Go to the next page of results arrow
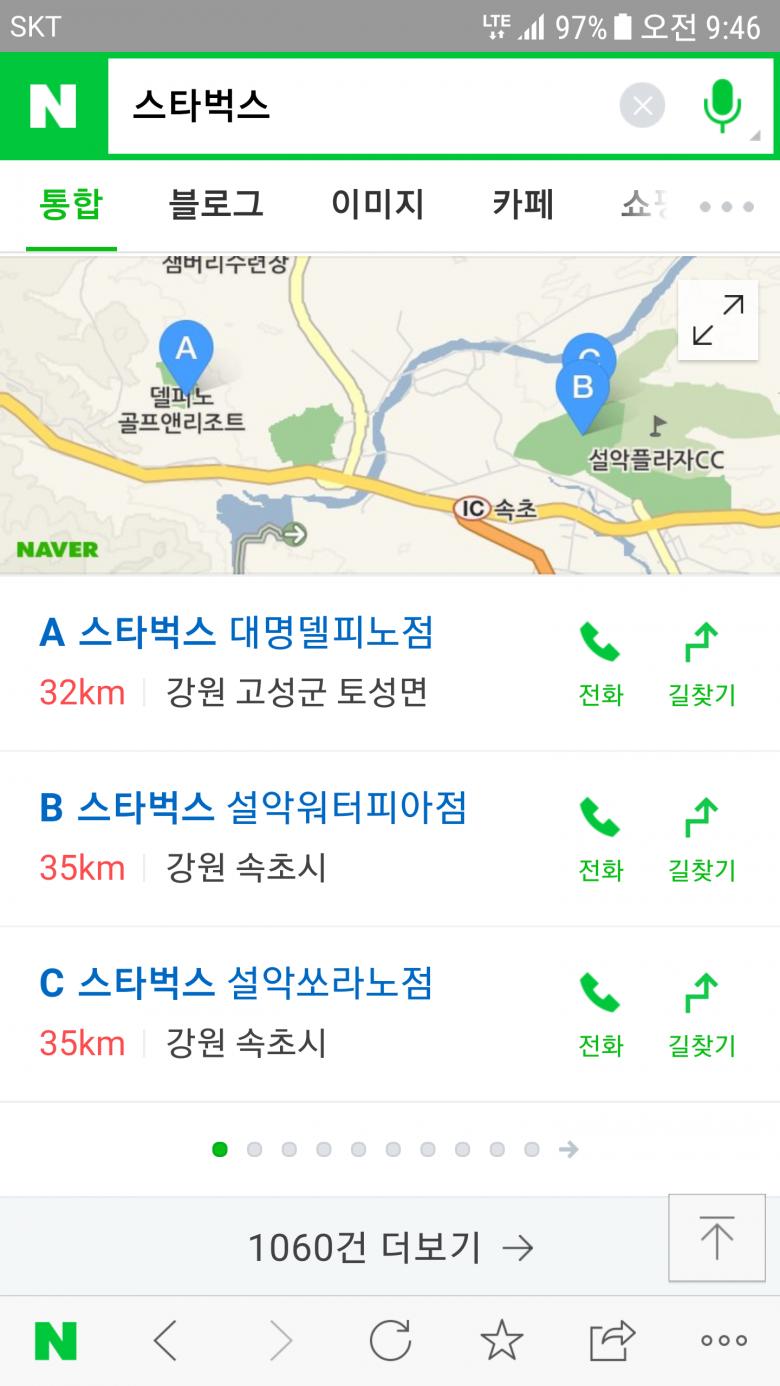Viewport: 780px width, 1386px height. click(569, 1149)
